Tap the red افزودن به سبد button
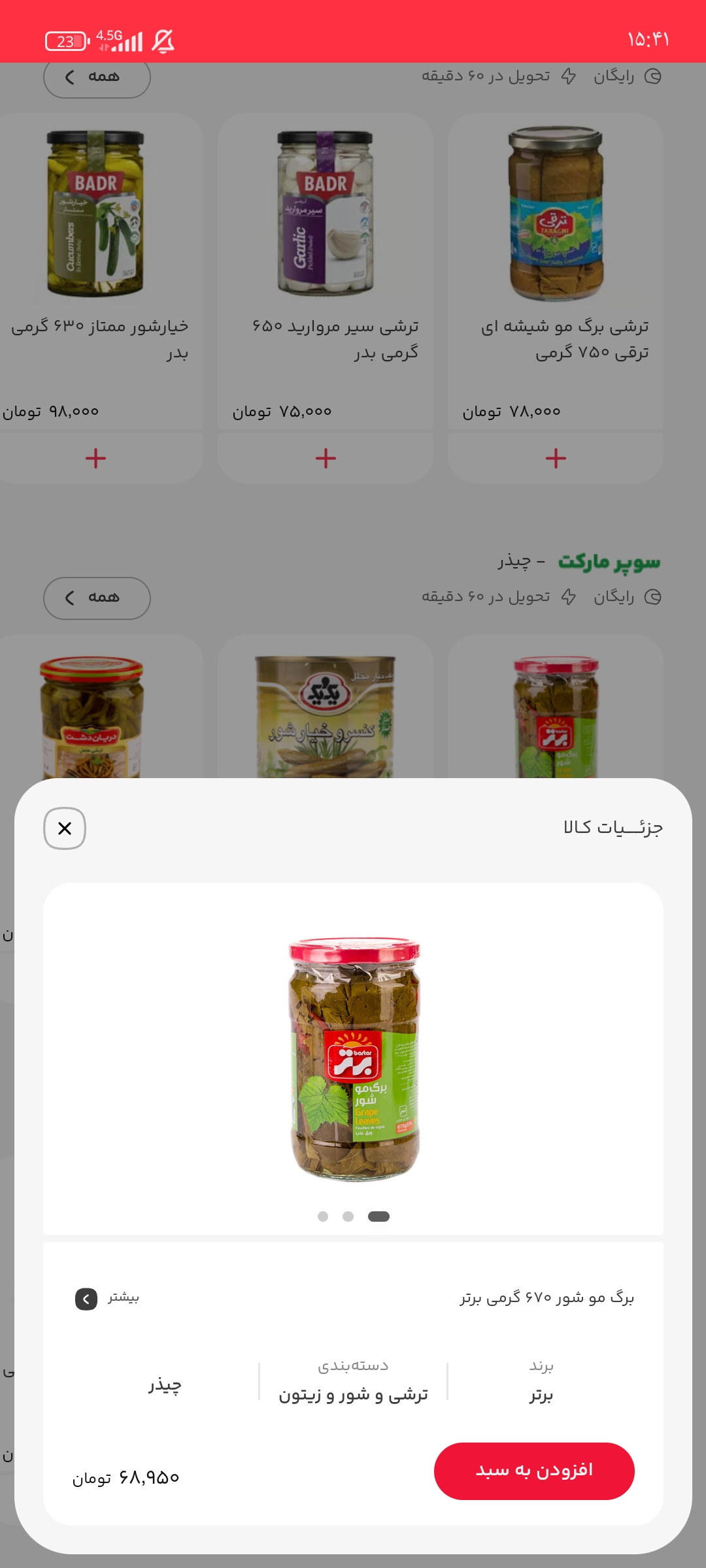The height and width of the screenshot is (1568, 706). [534, 1471]
